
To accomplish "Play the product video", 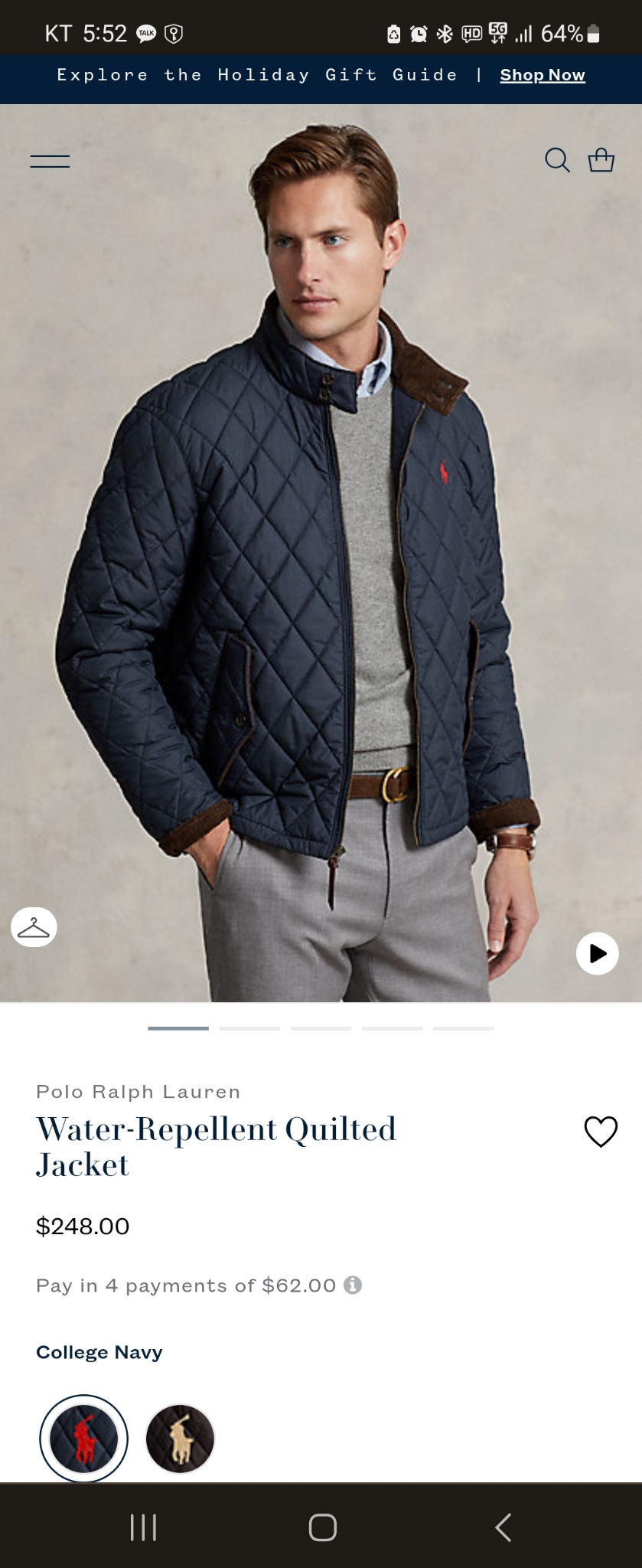I will [x=597, y=953].
